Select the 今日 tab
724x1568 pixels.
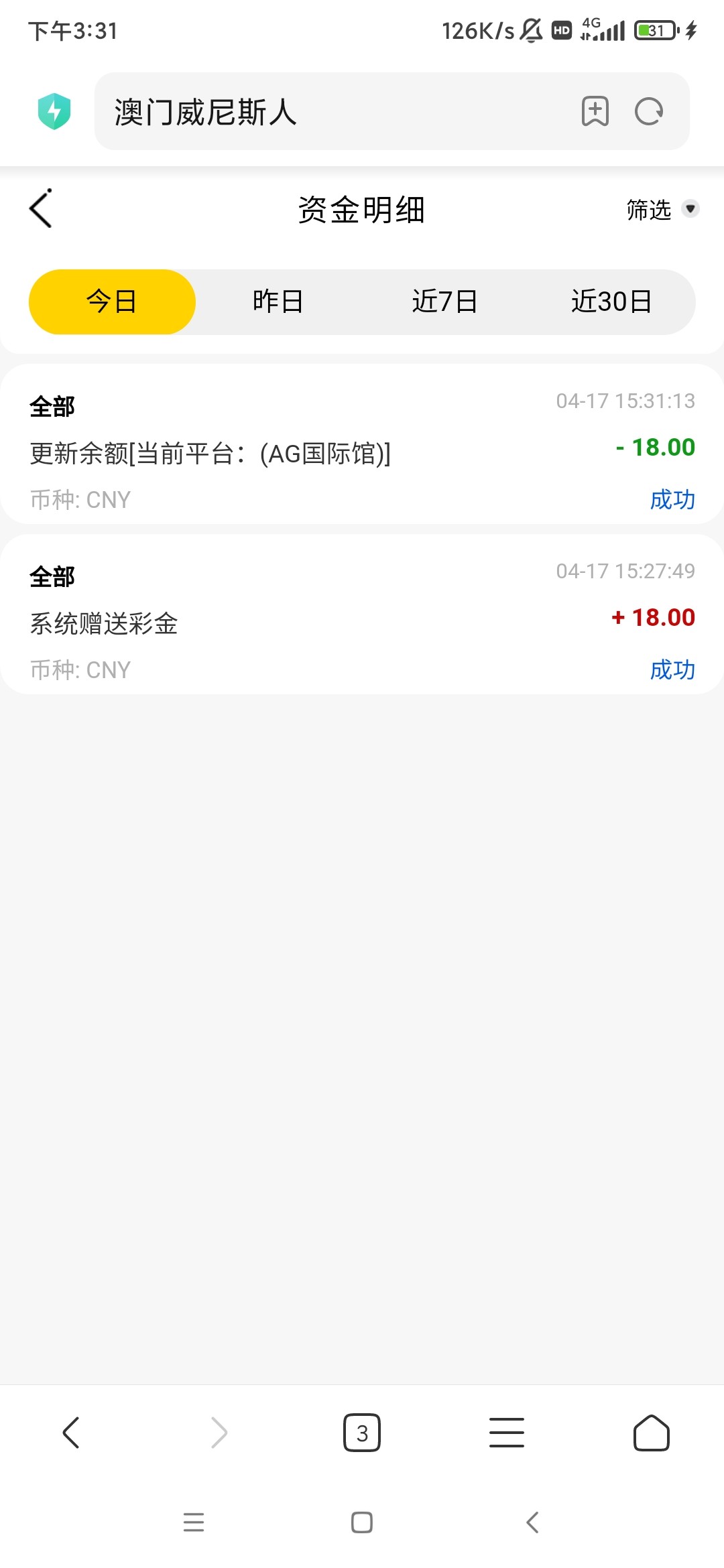point(112,302)
